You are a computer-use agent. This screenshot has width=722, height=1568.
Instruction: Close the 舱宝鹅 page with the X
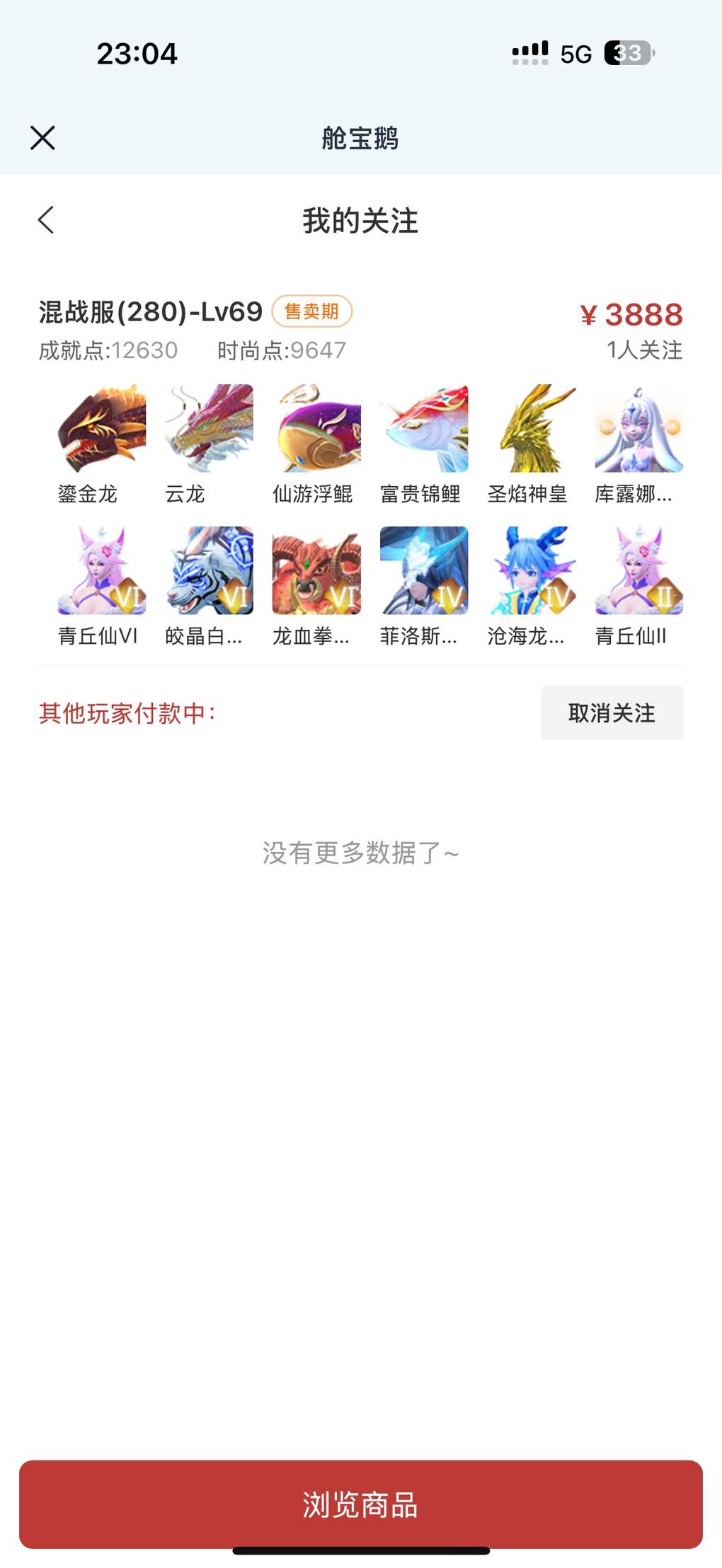(x=42, y=138)
